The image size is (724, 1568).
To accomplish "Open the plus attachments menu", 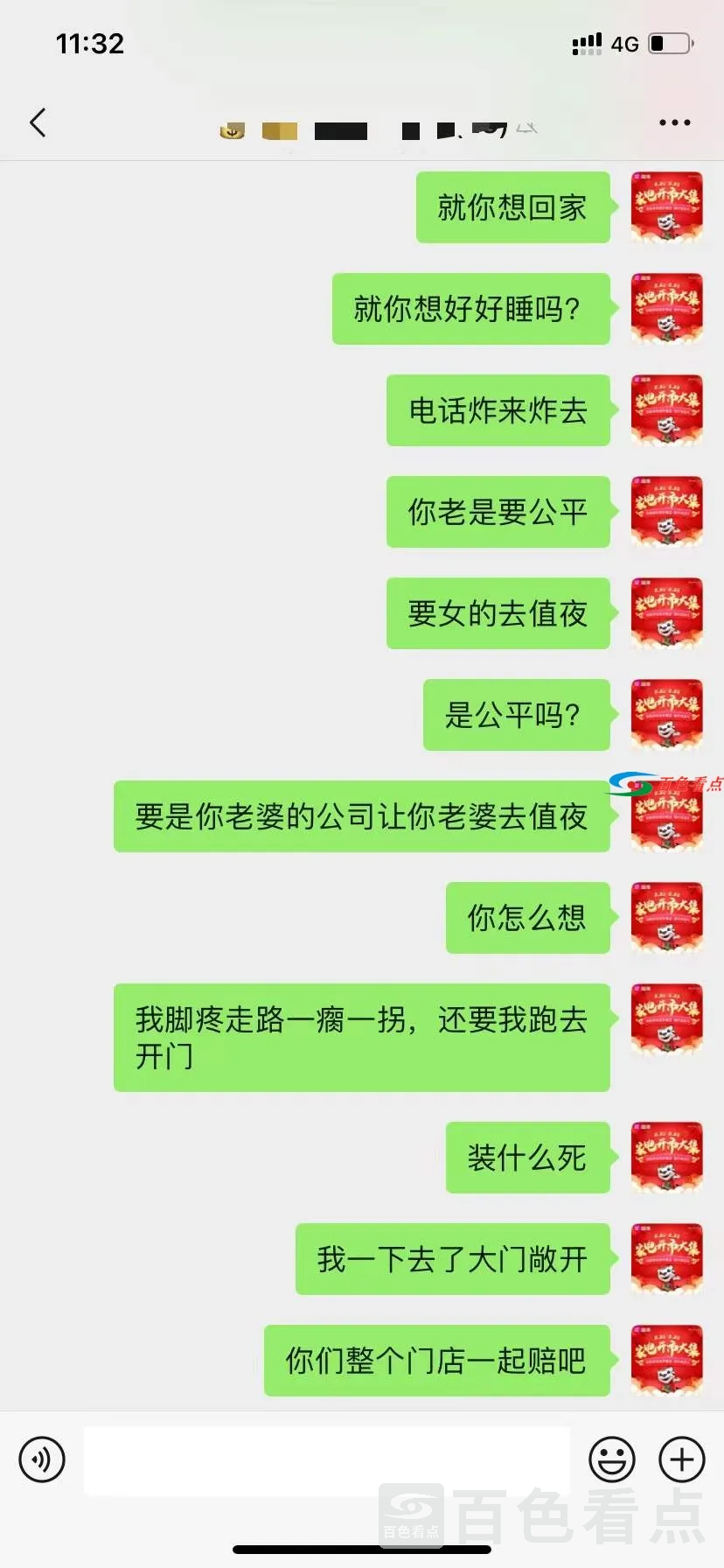I will pos(681,1459).
